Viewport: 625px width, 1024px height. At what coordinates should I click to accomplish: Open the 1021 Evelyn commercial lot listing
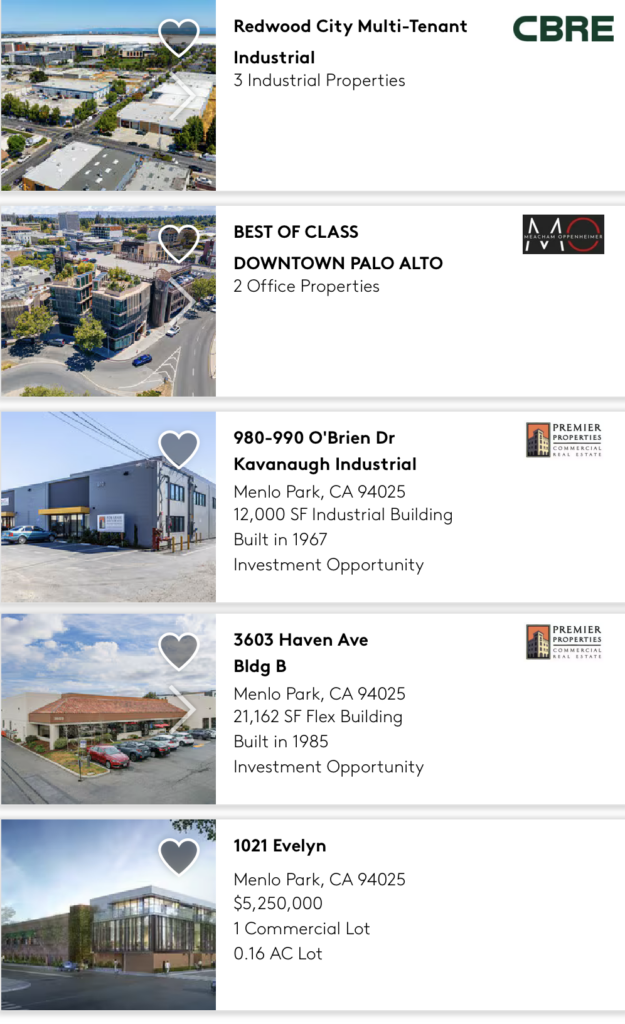(x=280, y=846)
